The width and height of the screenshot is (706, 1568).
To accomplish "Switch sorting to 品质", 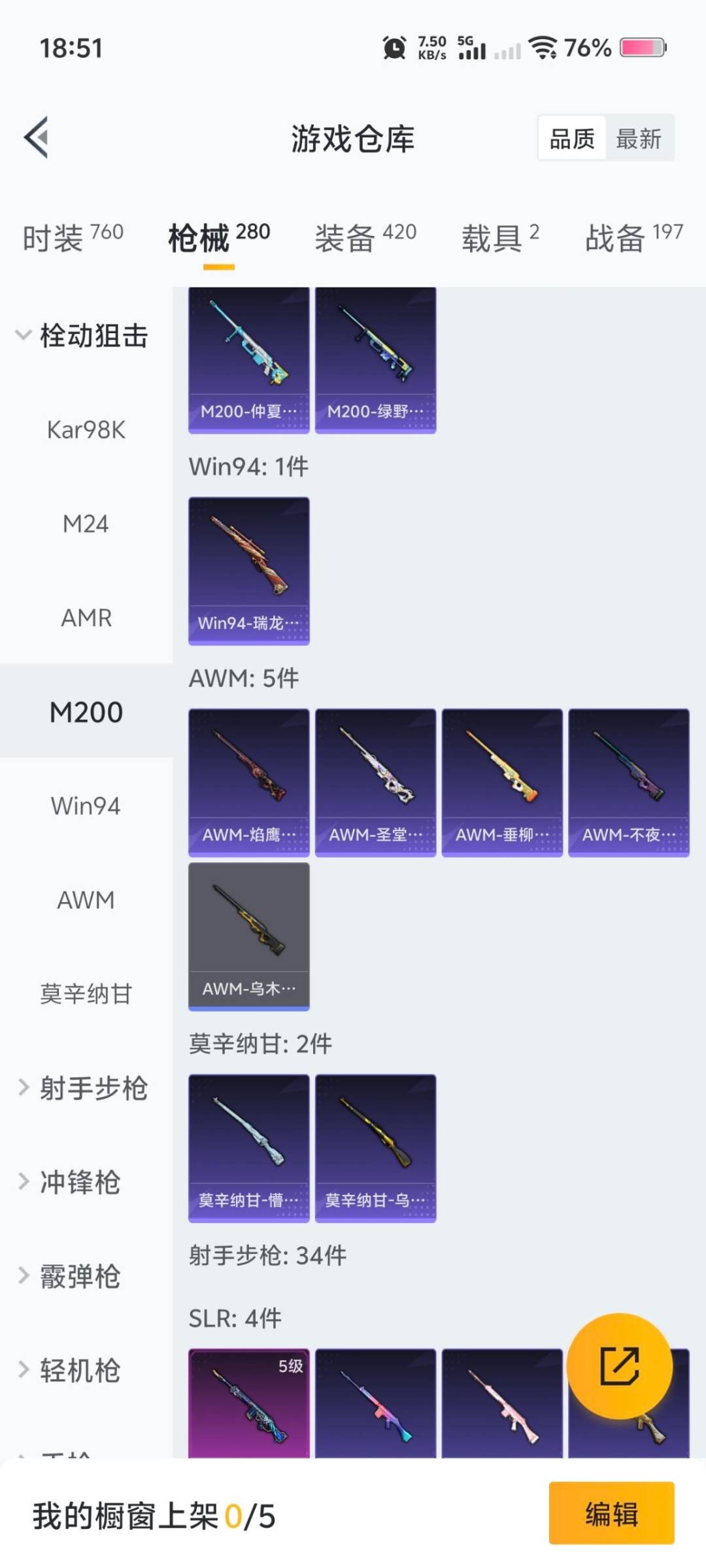I will [x=572, y=139].
